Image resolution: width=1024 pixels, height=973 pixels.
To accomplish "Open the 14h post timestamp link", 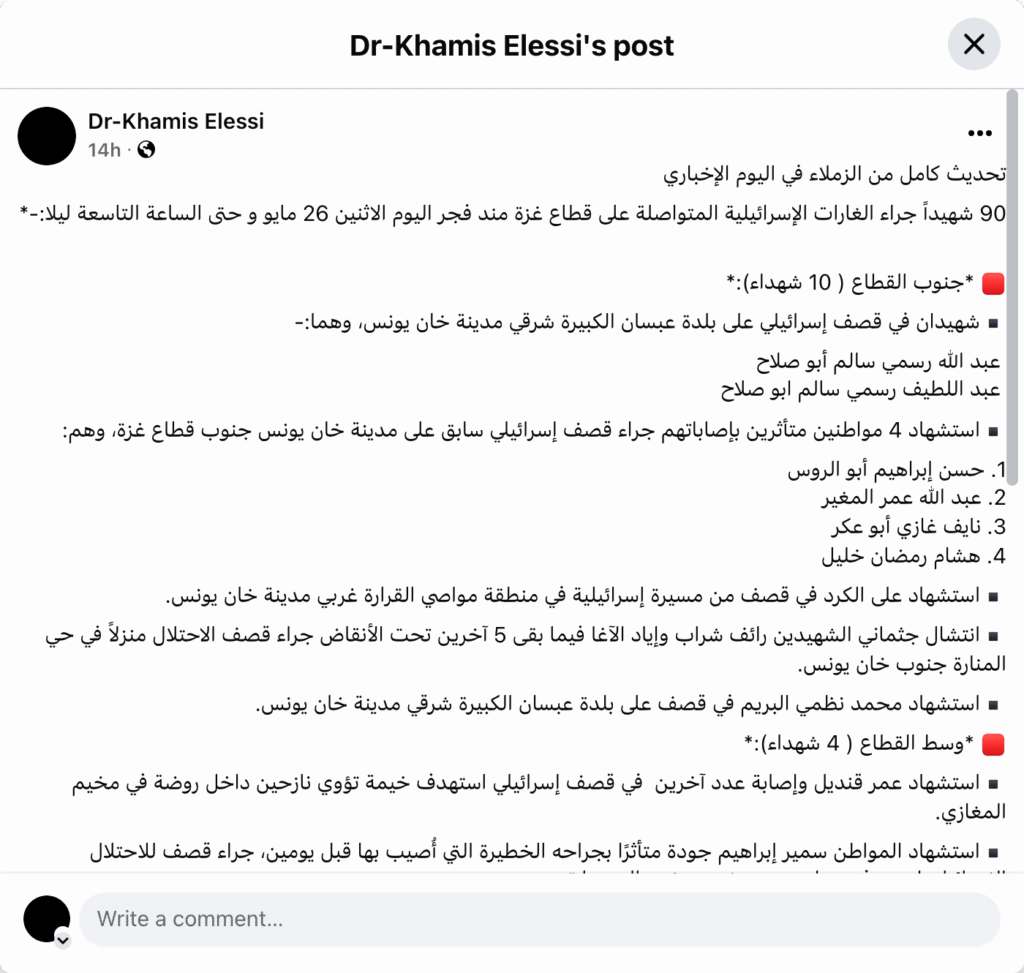I will coord(104,150).
